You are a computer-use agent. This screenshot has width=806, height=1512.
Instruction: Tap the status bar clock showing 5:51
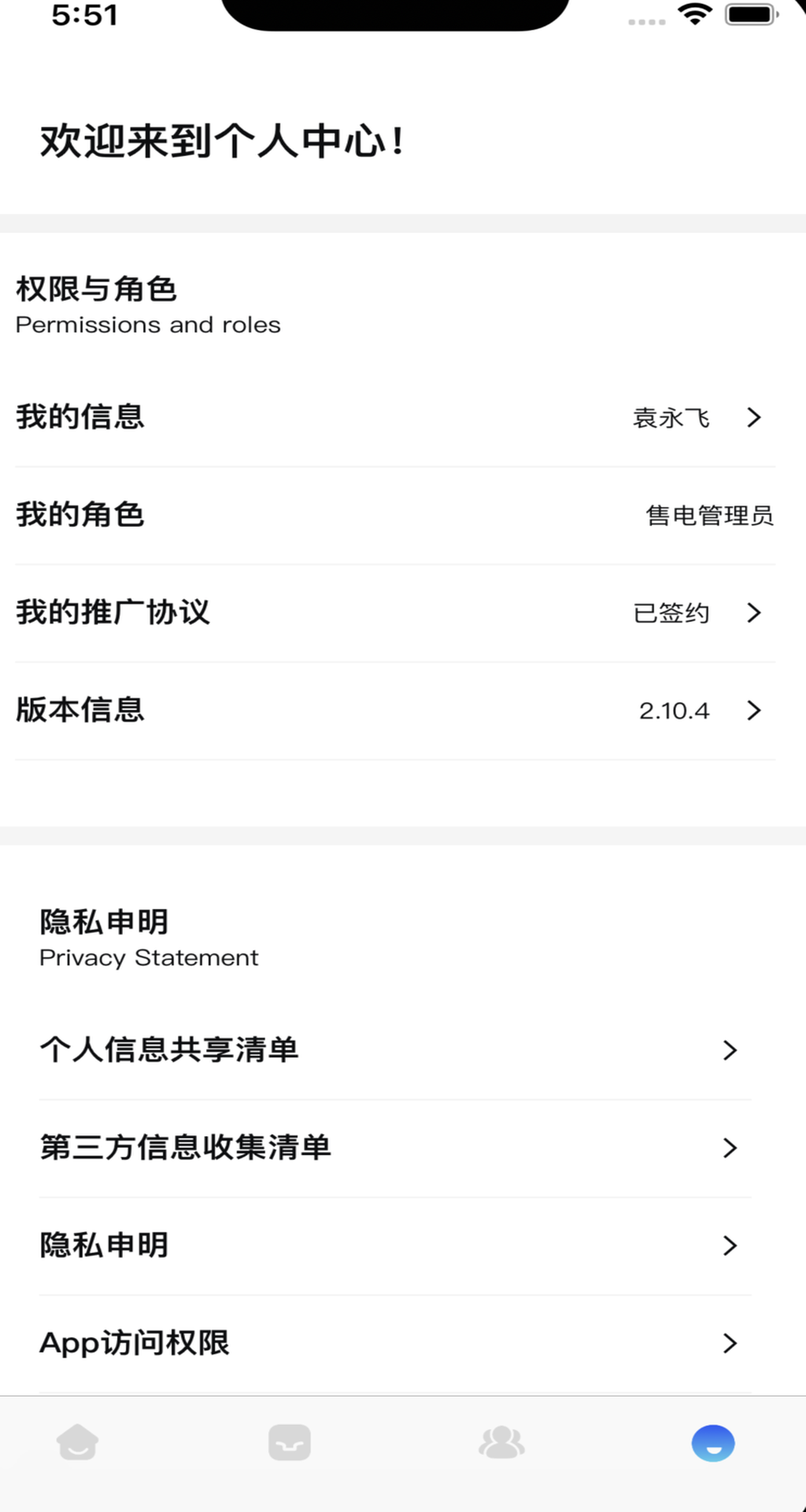click(x=84, y=14)
